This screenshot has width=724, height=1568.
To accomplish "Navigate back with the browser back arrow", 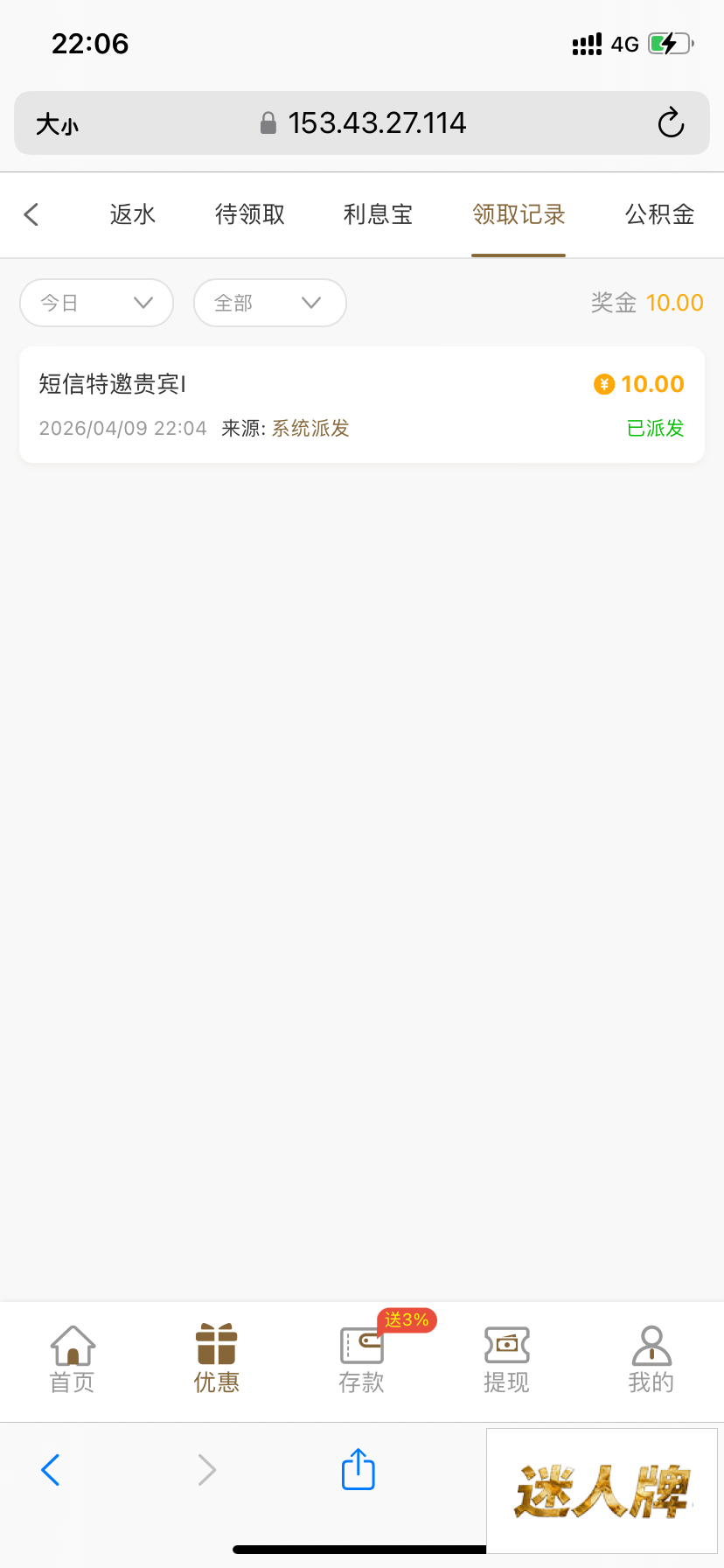I will (x=51, y=1470).
